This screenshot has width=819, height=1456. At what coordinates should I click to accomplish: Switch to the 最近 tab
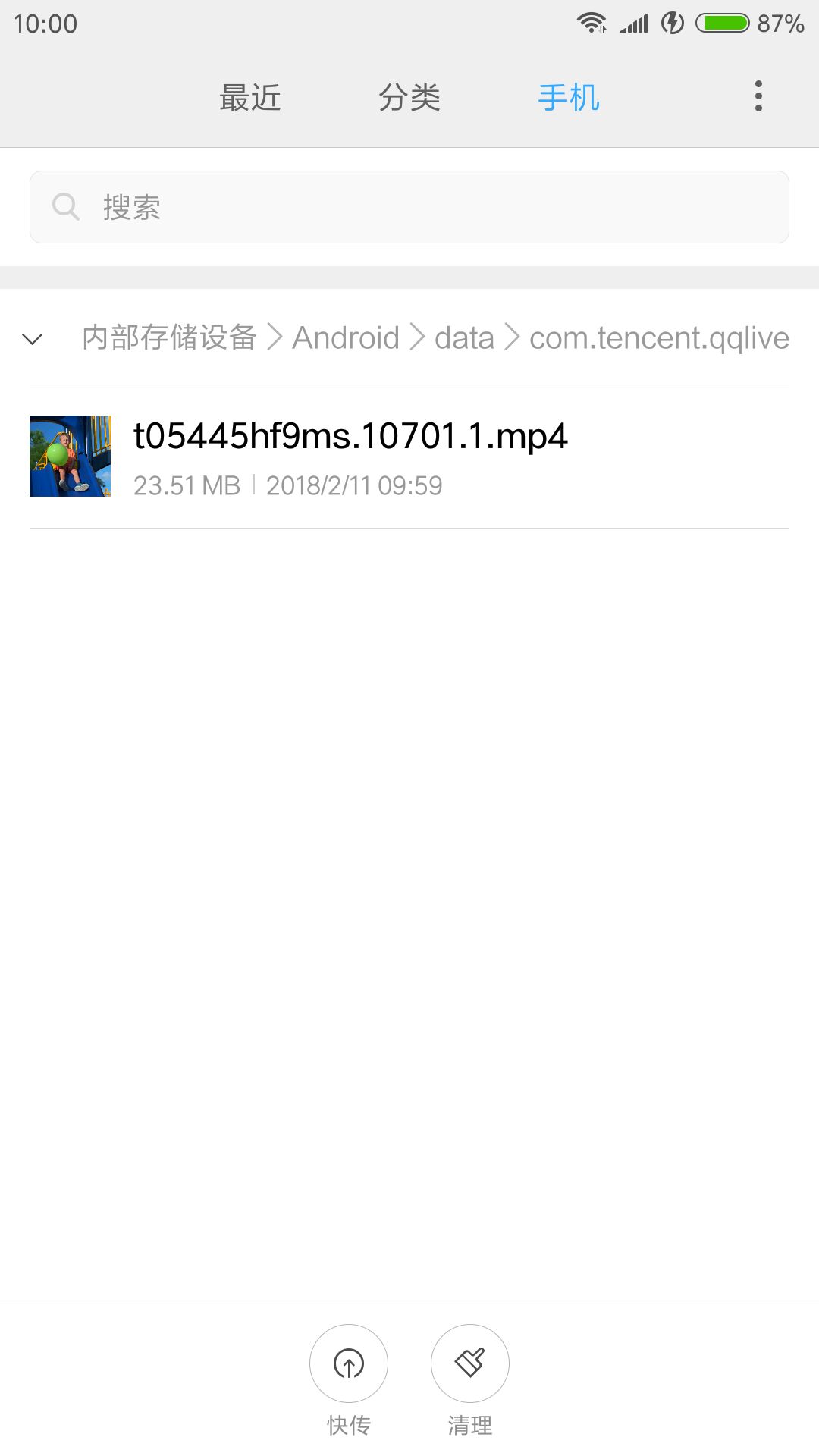click(x=250, y=98)
